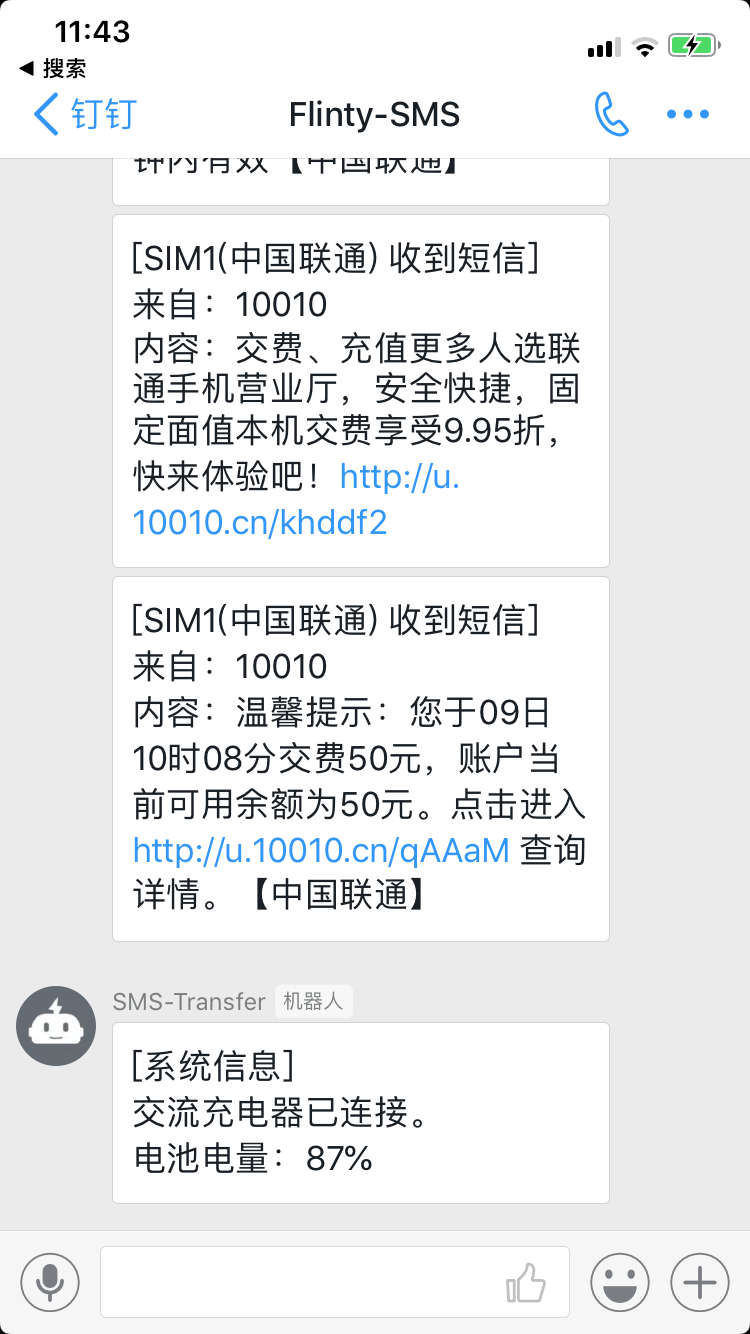This screenshot has height=1334, width=750.
Task: Send a thumbs-up like
Action: point(526,1282)
